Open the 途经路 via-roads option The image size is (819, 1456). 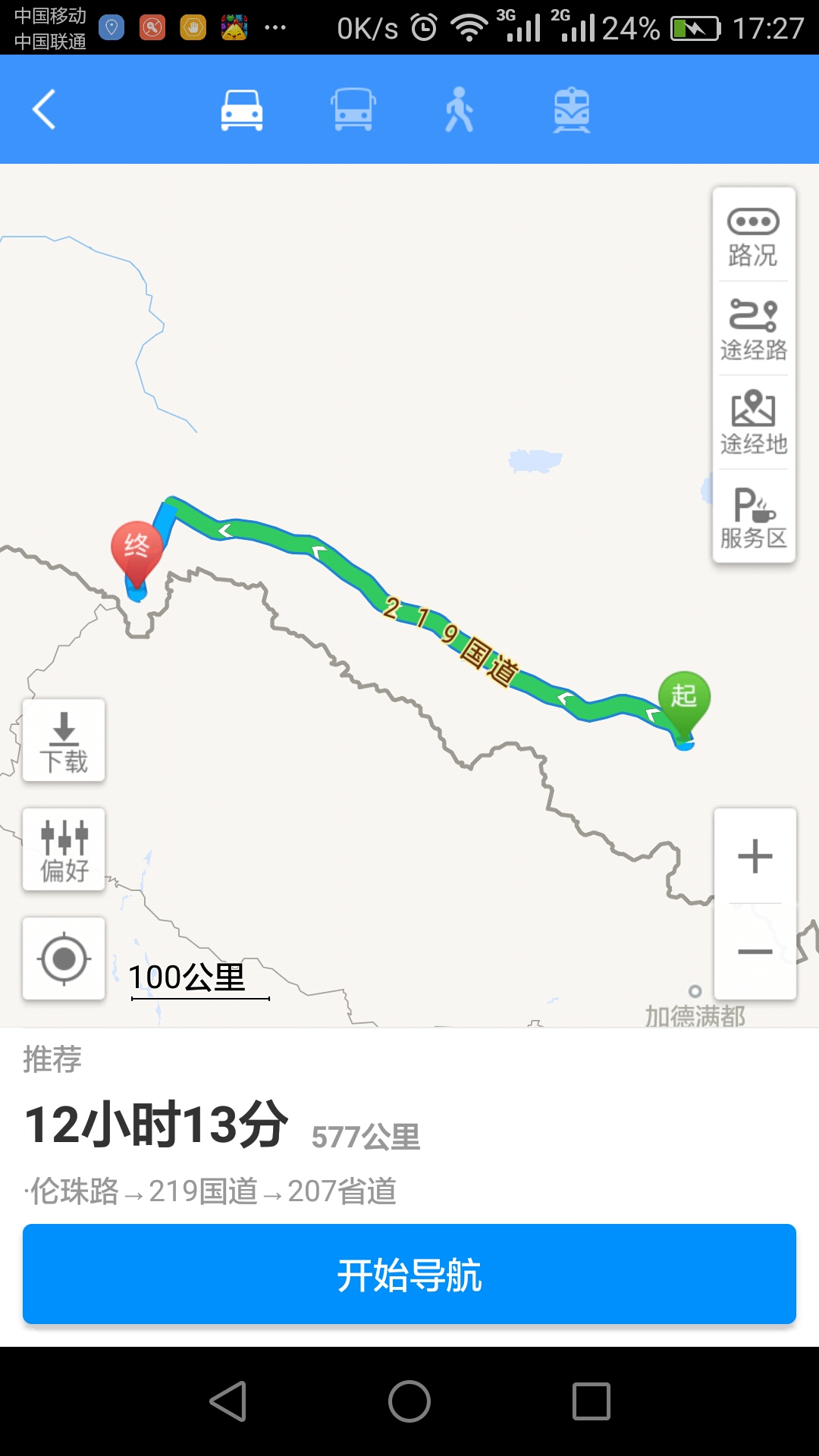coord(753,330)
